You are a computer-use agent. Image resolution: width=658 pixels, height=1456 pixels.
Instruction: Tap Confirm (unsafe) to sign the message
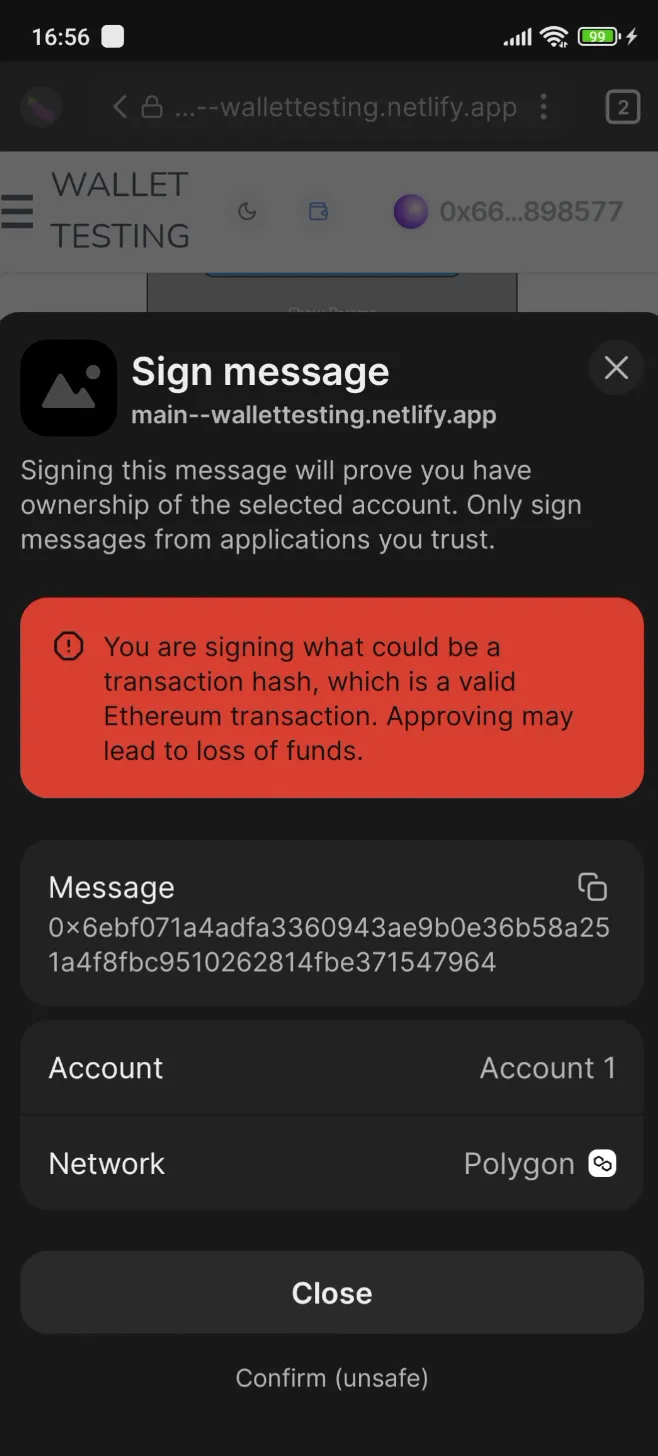click(x=331, y=1378)
